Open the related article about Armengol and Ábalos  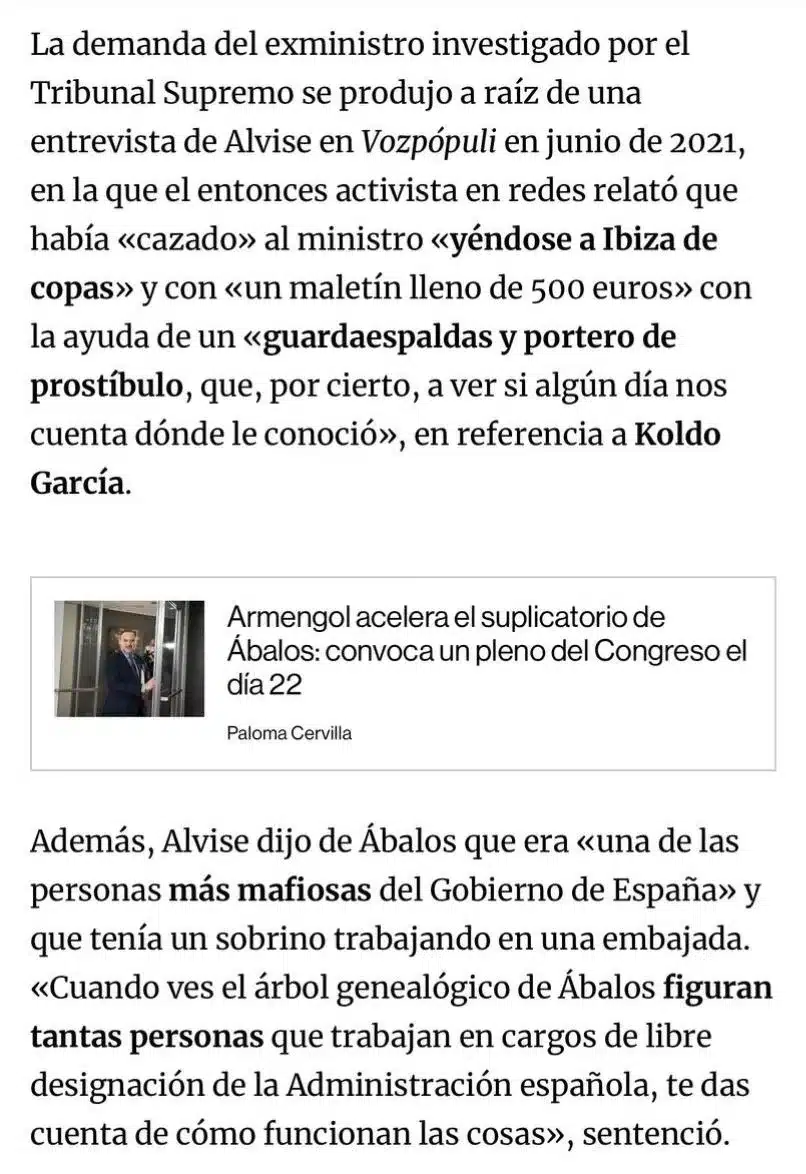tap(486, 651)
